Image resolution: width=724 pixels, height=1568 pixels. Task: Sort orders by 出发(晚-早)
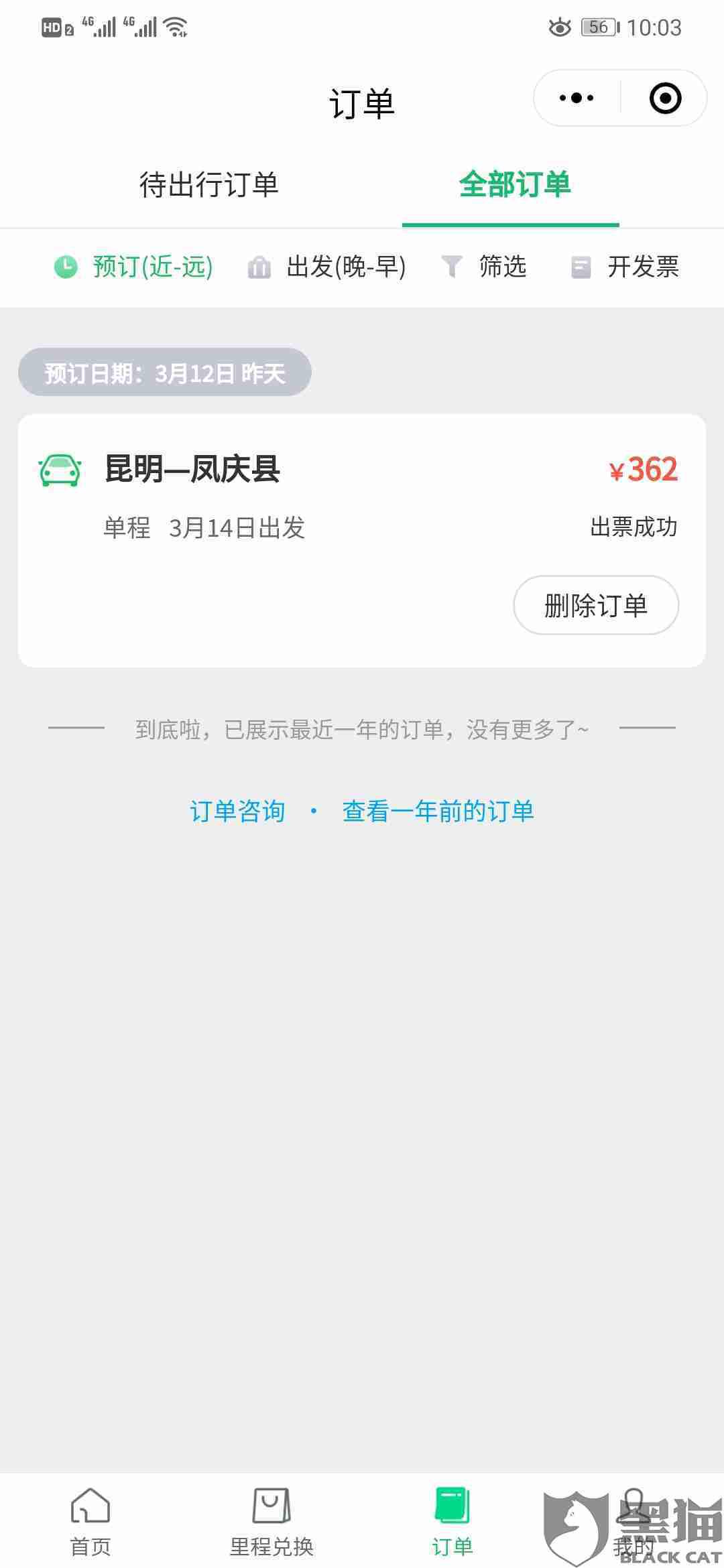pyautogui.click(x=327, y=267)
